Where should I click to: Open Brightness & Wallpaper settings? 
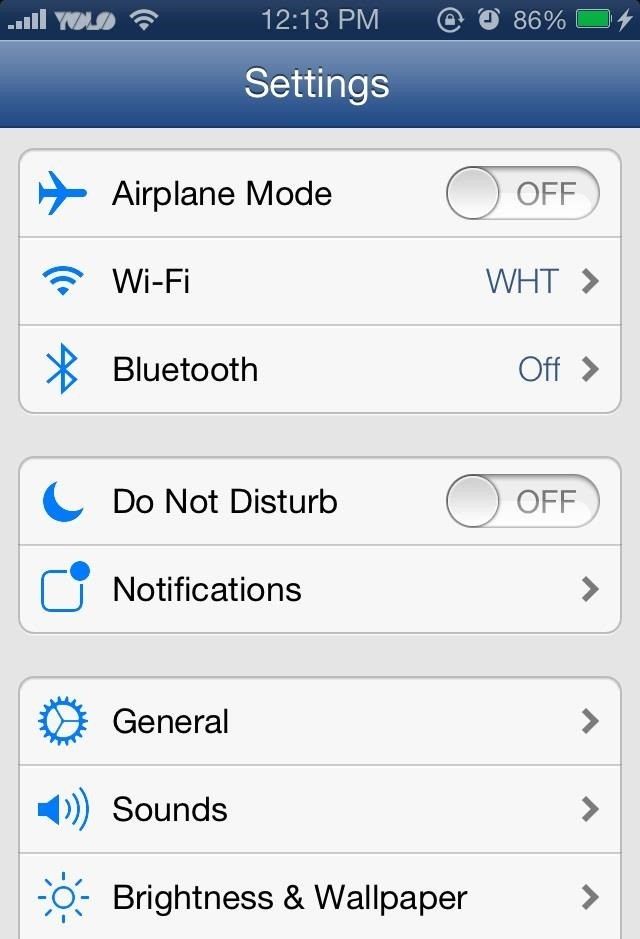pos(320,897)
